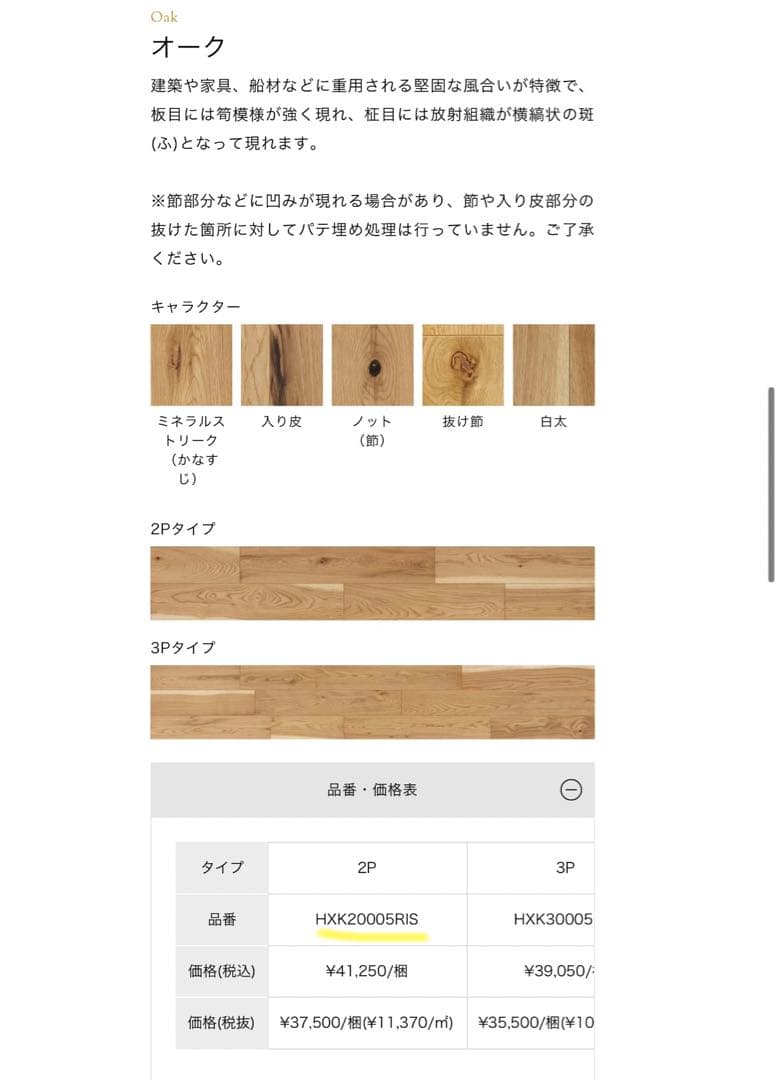Click the Oak section heading link

[164, 16]
